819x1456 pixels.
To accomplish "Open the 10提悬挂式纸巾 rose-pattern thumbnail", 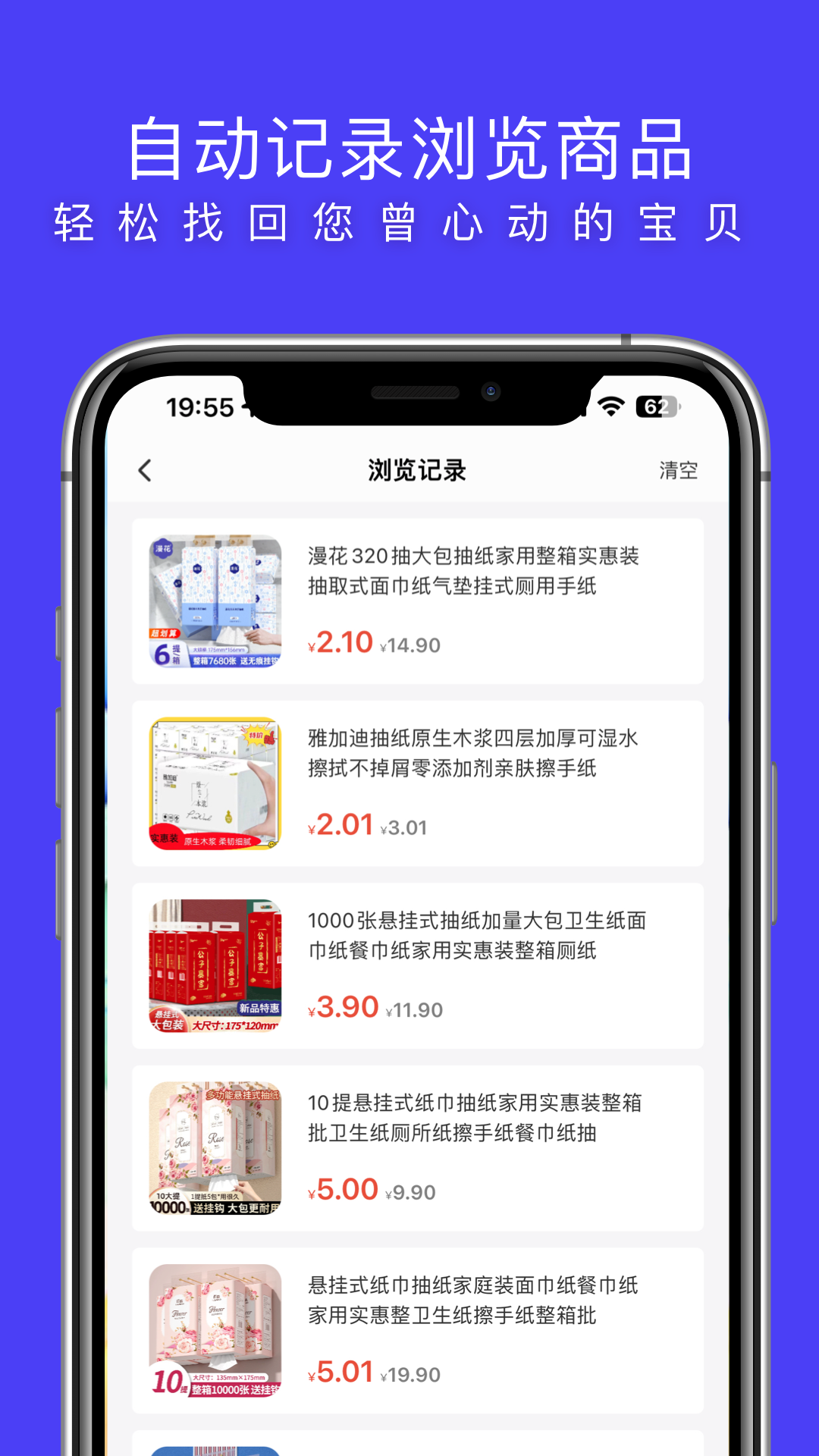I will [212, 1148].
